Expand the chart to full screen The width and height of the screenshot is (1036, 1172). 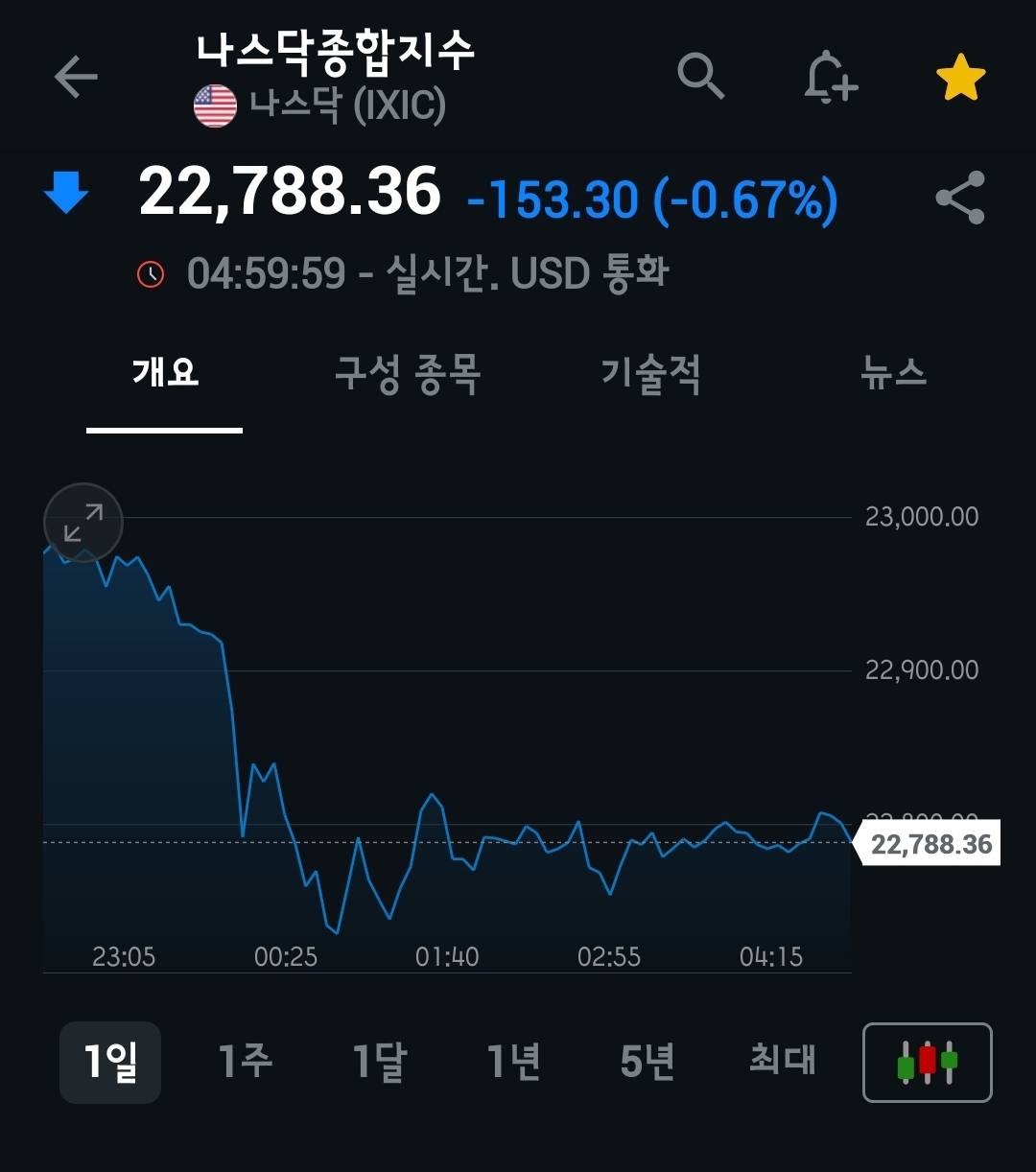(x=83, y=523)
